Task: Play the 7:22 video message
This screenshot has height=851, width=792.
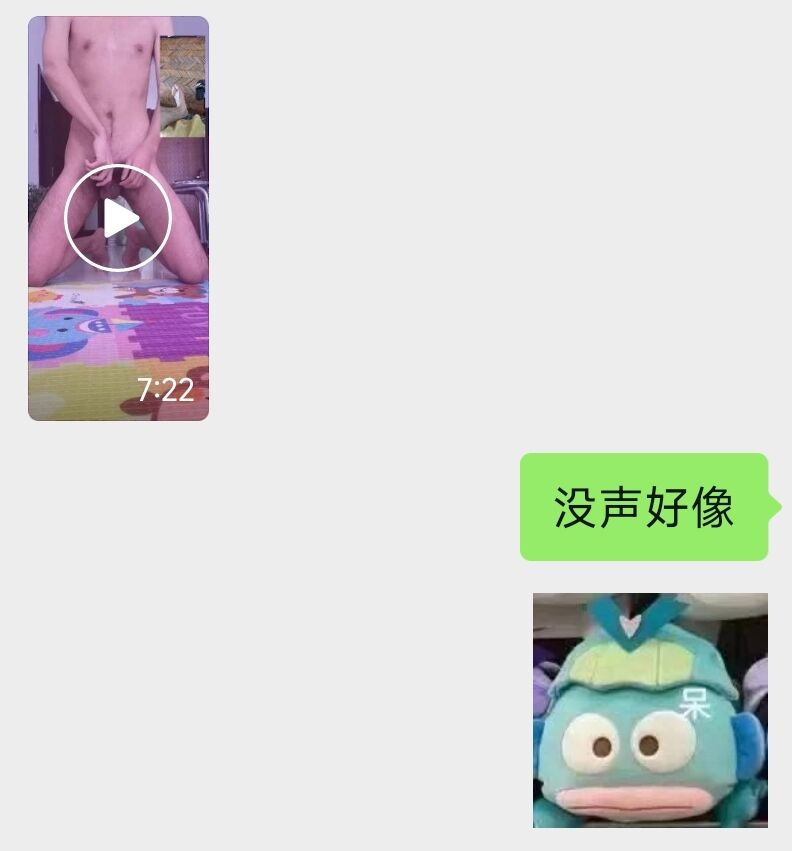Action: click(x=118, y=218)
